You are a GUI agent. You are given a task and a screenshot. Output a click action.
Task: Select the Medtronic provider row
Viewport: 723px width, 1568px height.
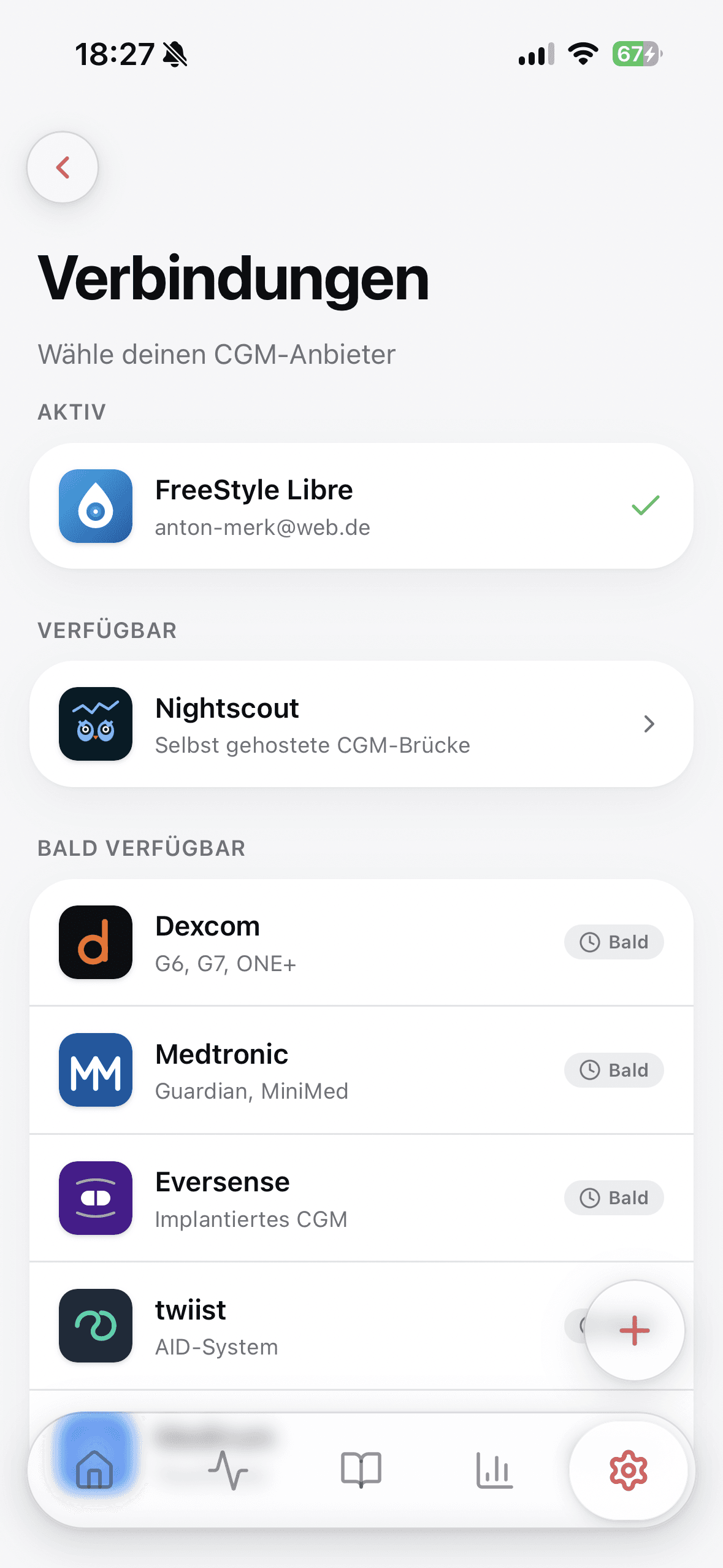click(361, 1070)
